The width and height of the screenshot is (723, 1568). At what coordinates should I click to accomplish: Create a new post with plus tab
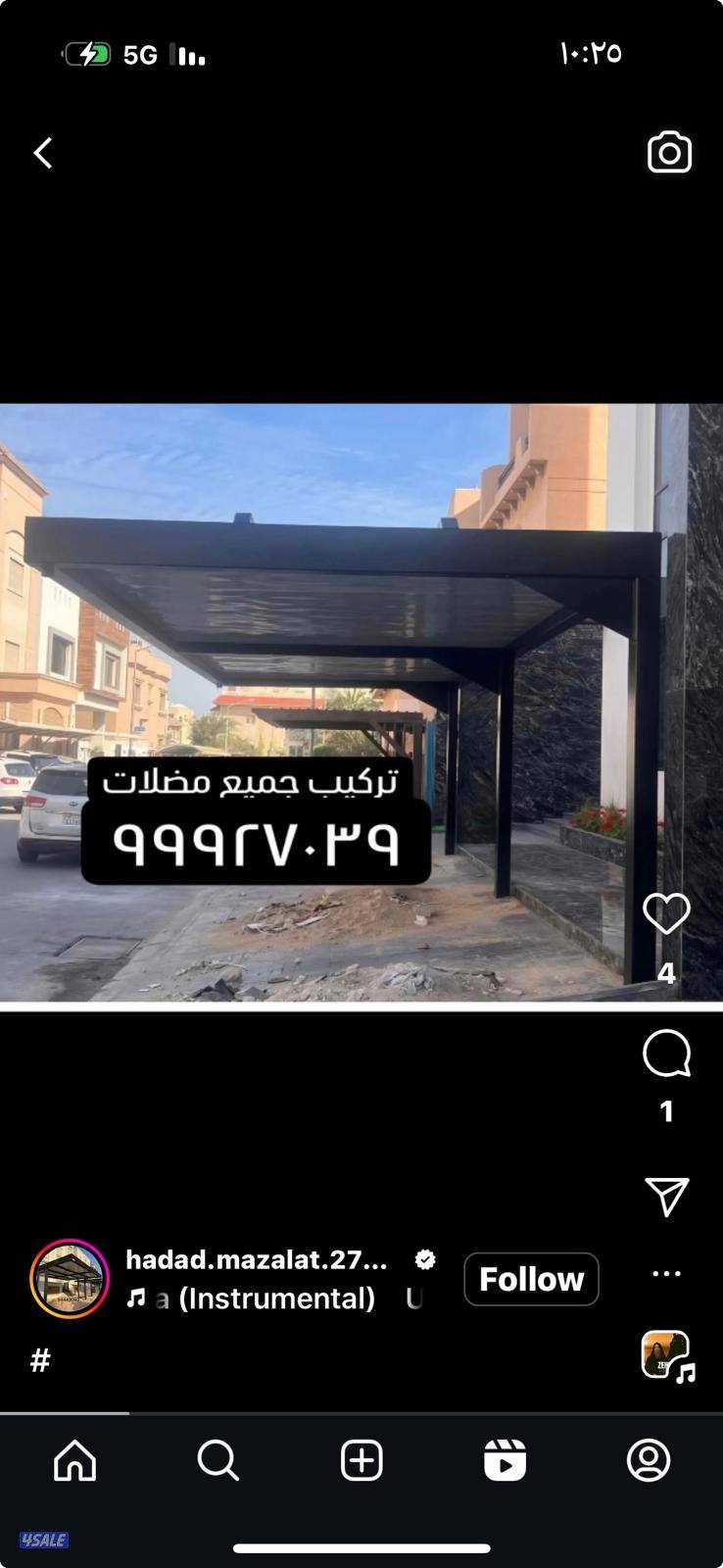pyautogui.click(x=361, y=1461)
